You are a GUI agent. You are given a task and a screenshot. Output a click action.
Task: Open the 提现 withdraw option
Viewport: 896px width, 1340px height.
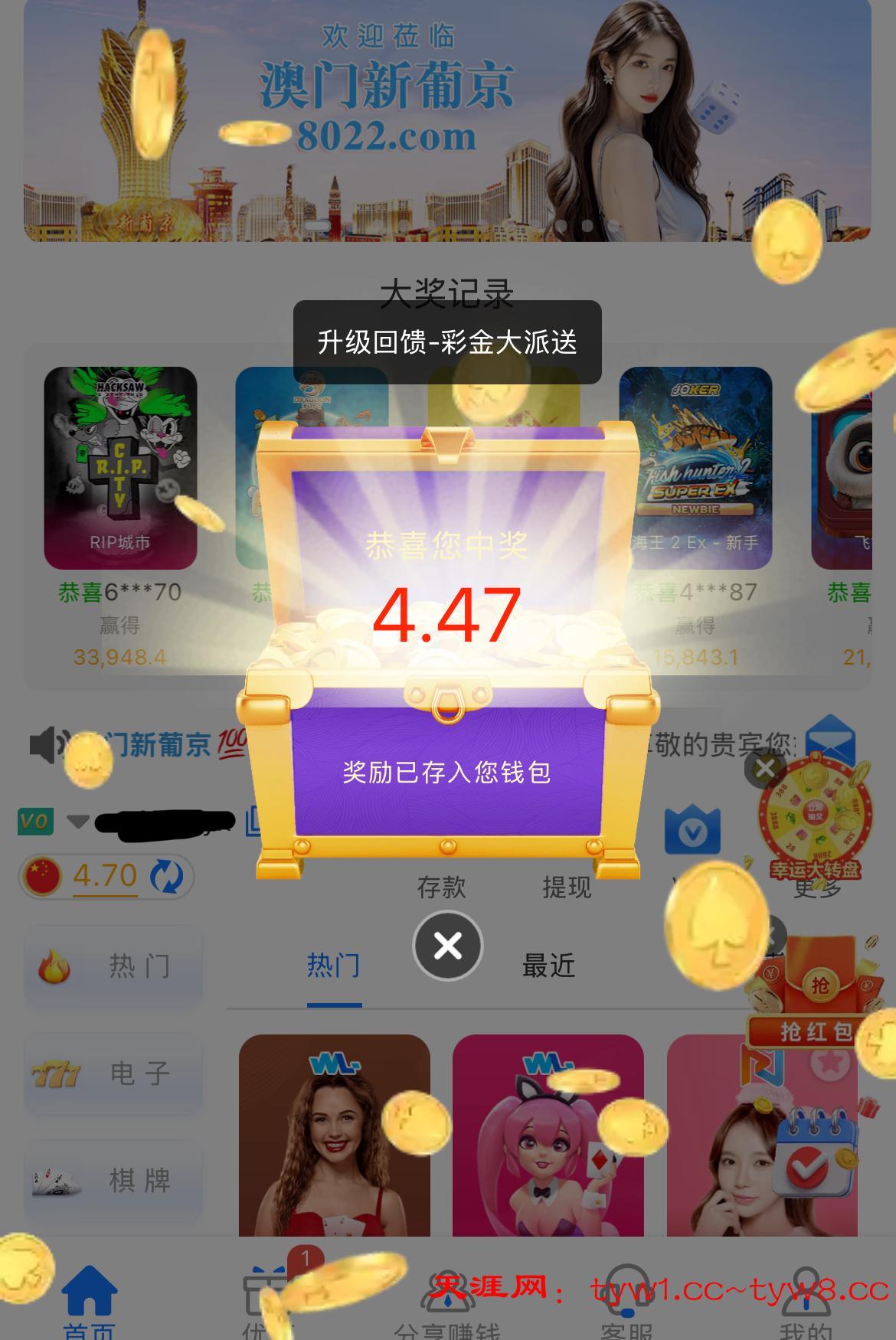click(x=567, y=887)
